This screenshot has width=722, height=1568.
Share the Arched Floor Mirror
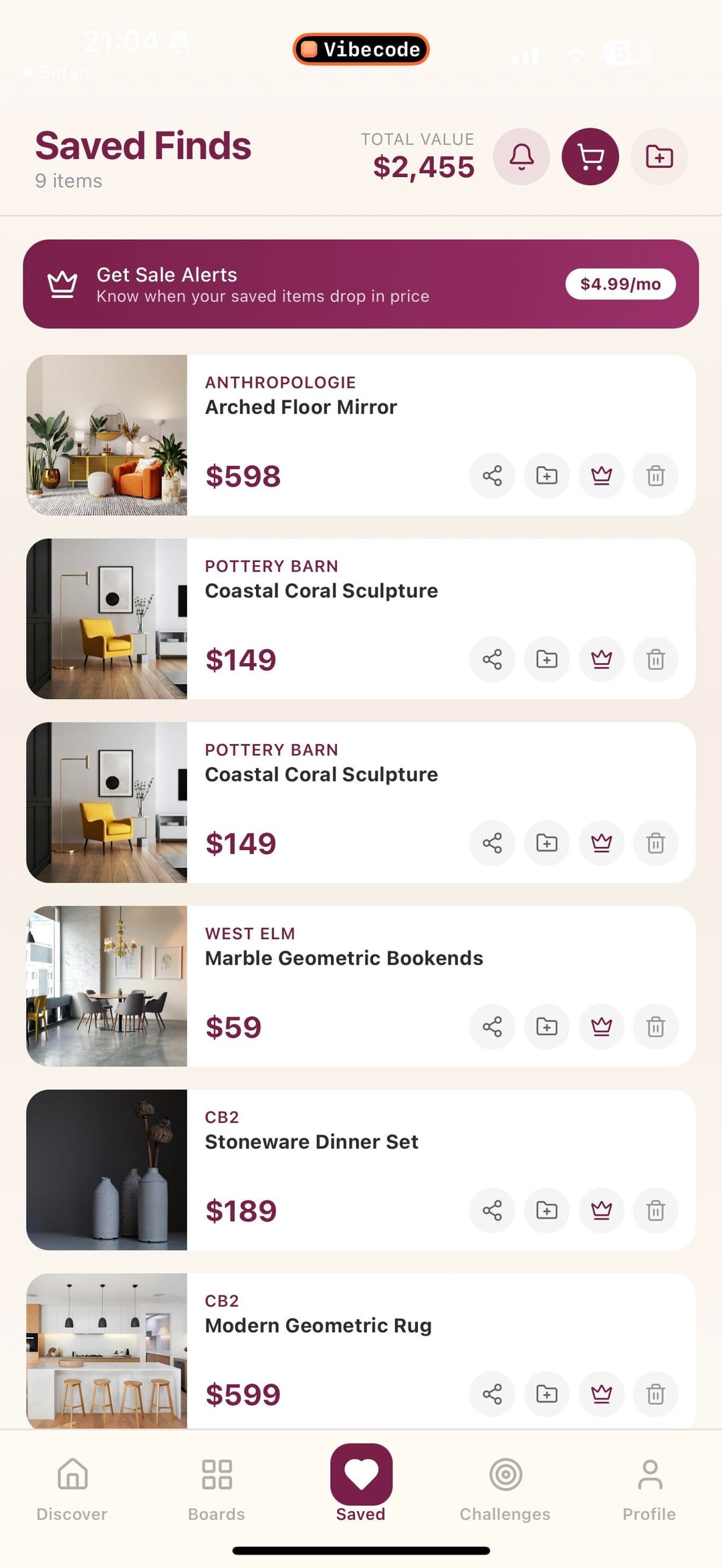(492, 476)
